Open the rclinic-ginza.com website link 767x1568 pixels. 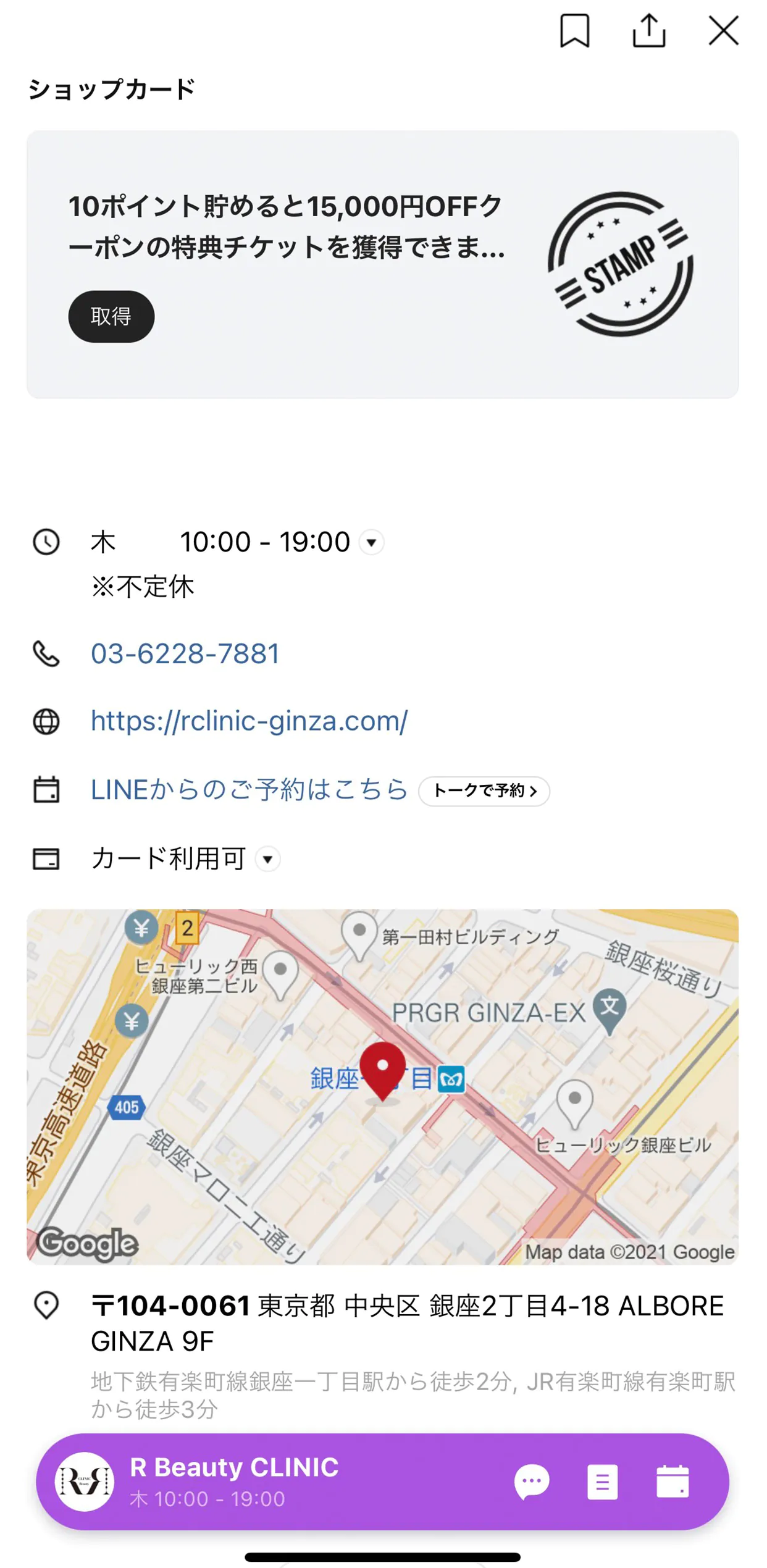point(249,721)
